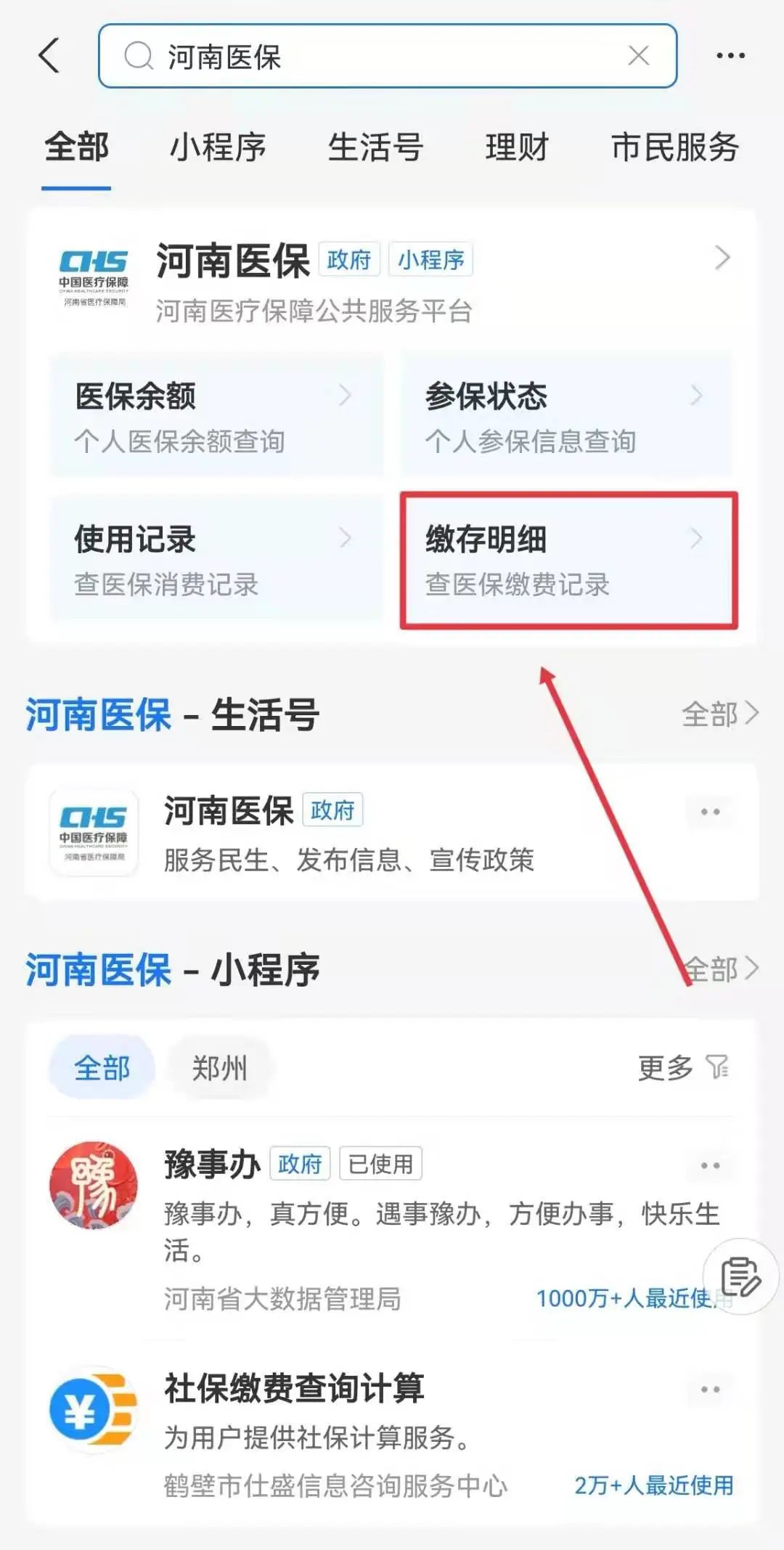Open the top-right overflow menu
784x1550 pixels.
(x=730, y=56)
